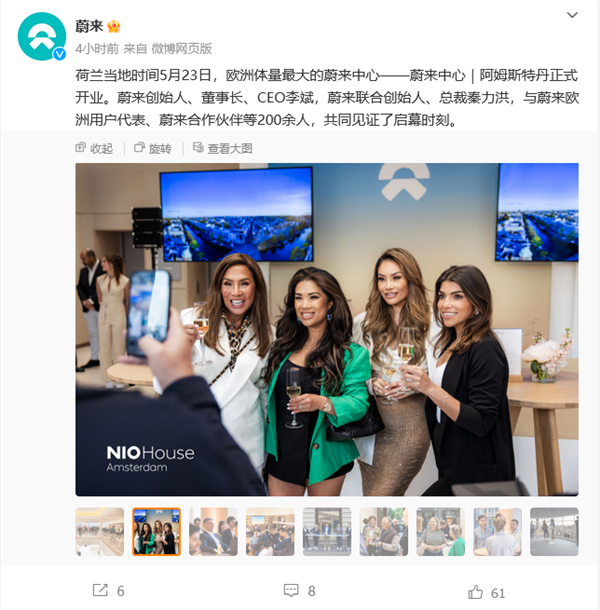Open the 蔚来 username link
Image resolution: width=600 pixels, height=610 pixels.
coord(88,25)
